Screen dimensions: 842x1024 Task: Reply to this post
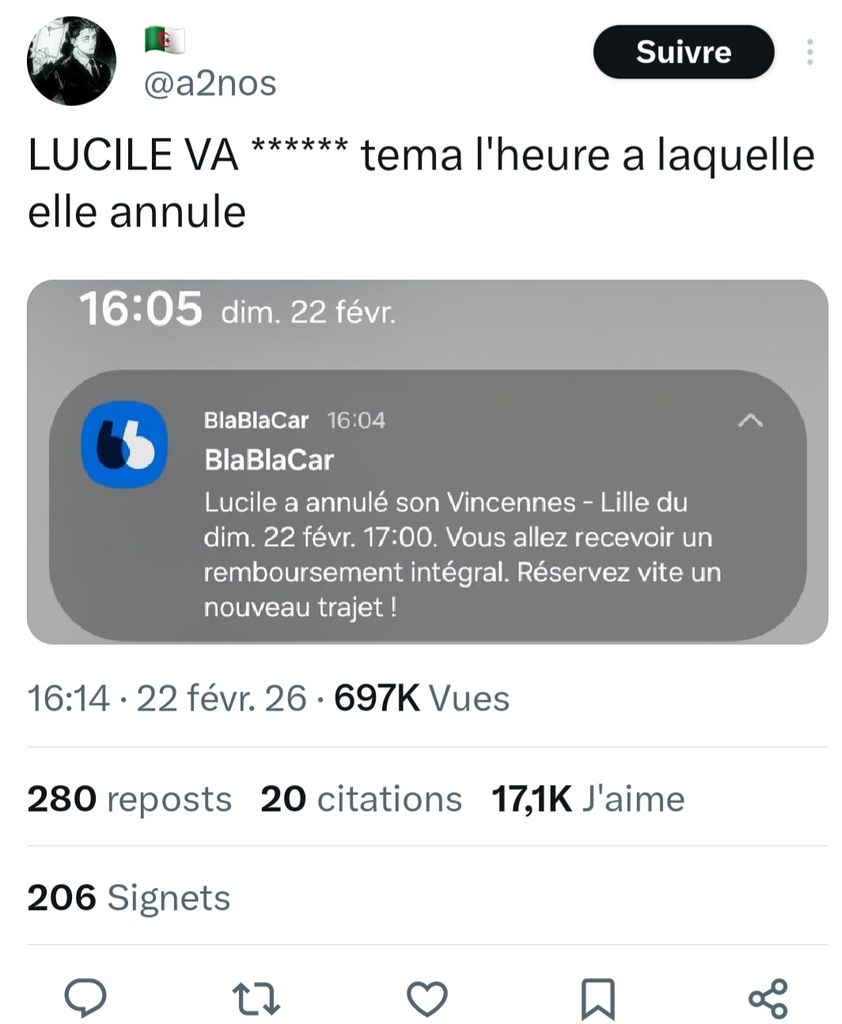[x=85, y=997]
